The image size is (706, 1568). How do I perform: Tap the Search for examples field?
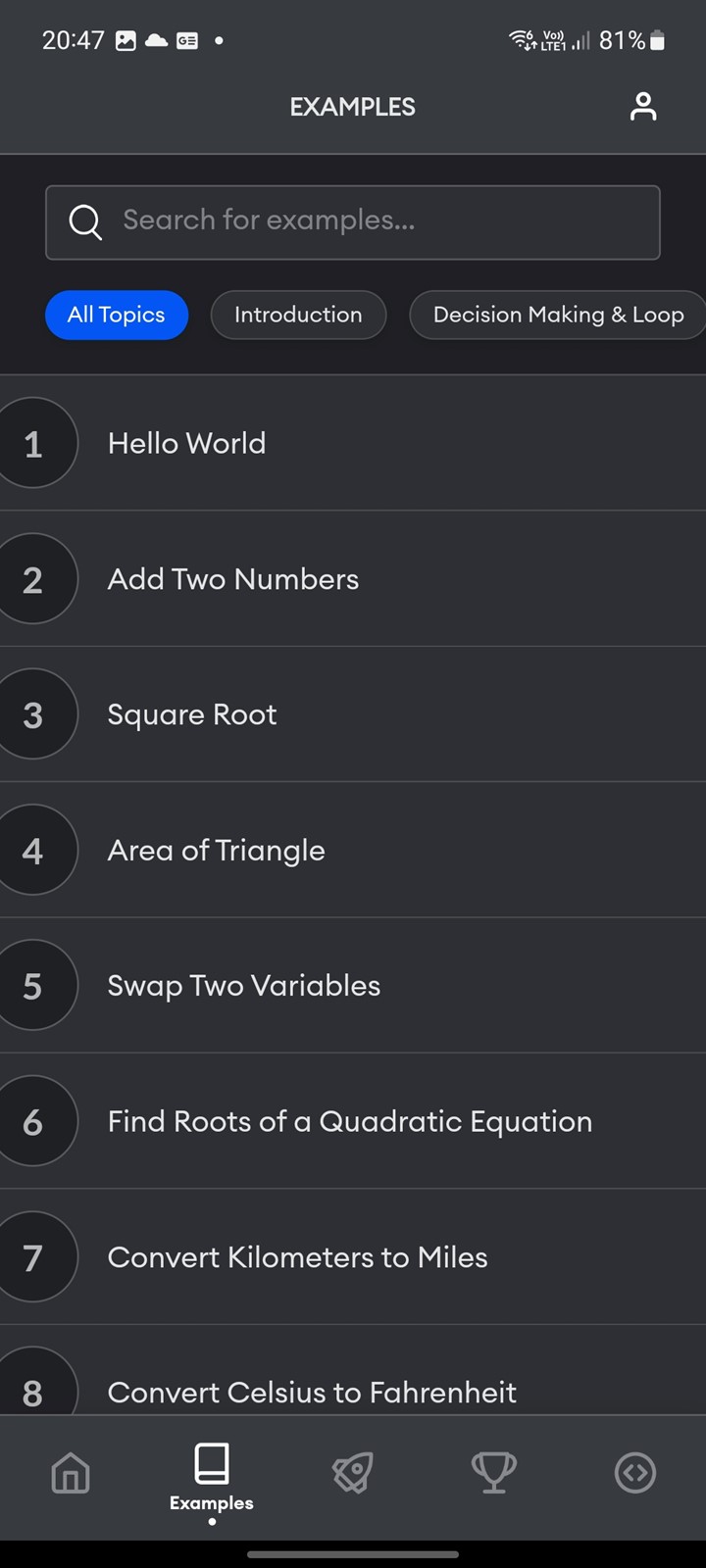point(353,222)
